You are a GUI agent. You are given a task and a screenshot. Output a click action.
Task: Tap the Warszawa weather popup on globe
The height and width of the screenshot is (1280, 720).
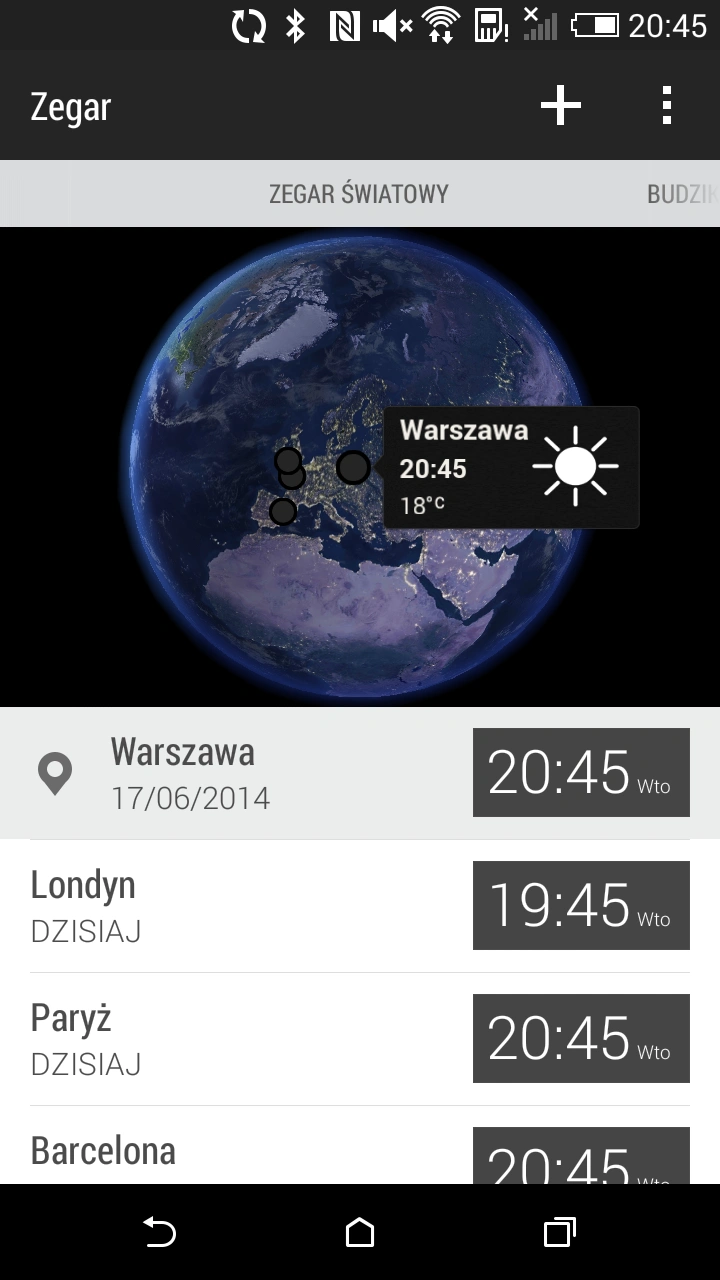tap(510, 467)
